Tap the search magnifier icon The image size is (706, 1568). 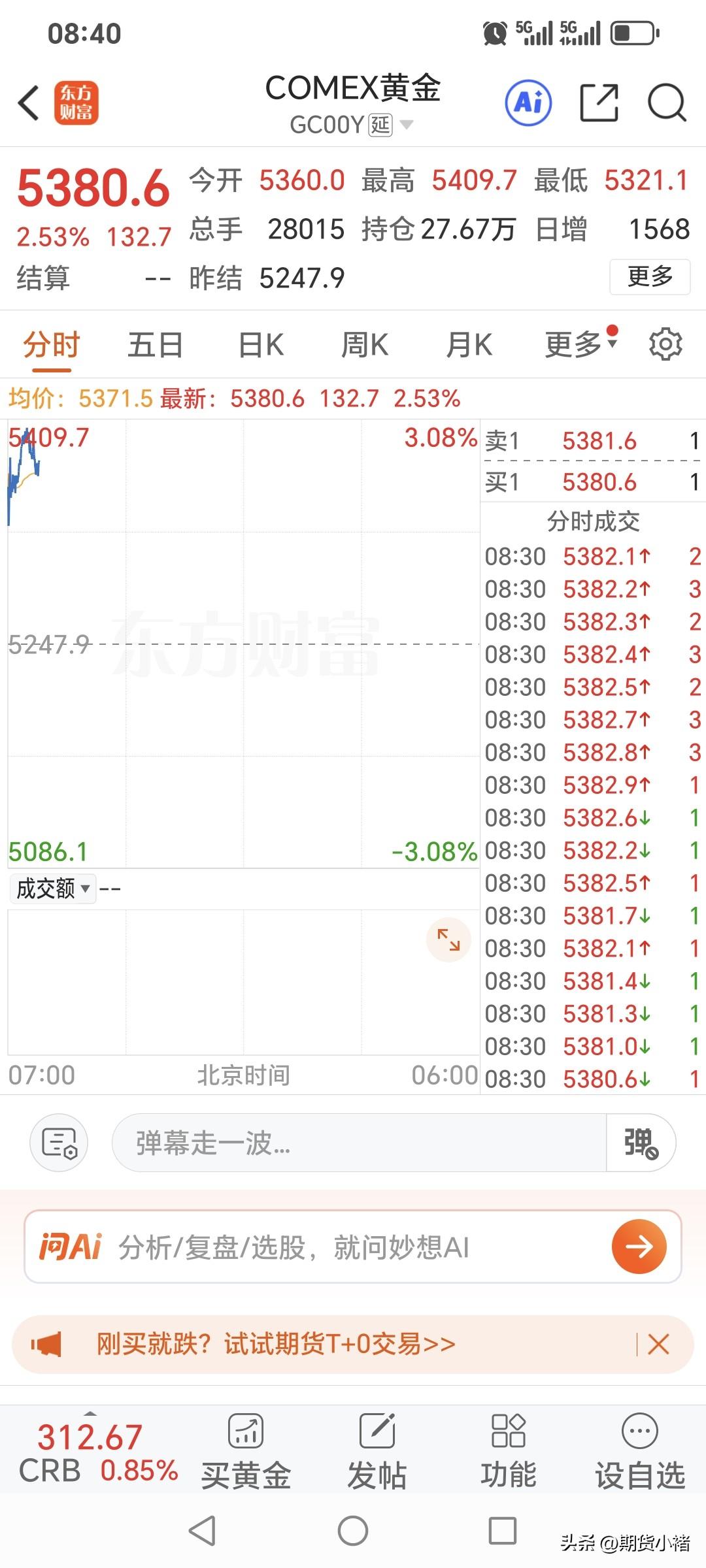pos(667,103)
